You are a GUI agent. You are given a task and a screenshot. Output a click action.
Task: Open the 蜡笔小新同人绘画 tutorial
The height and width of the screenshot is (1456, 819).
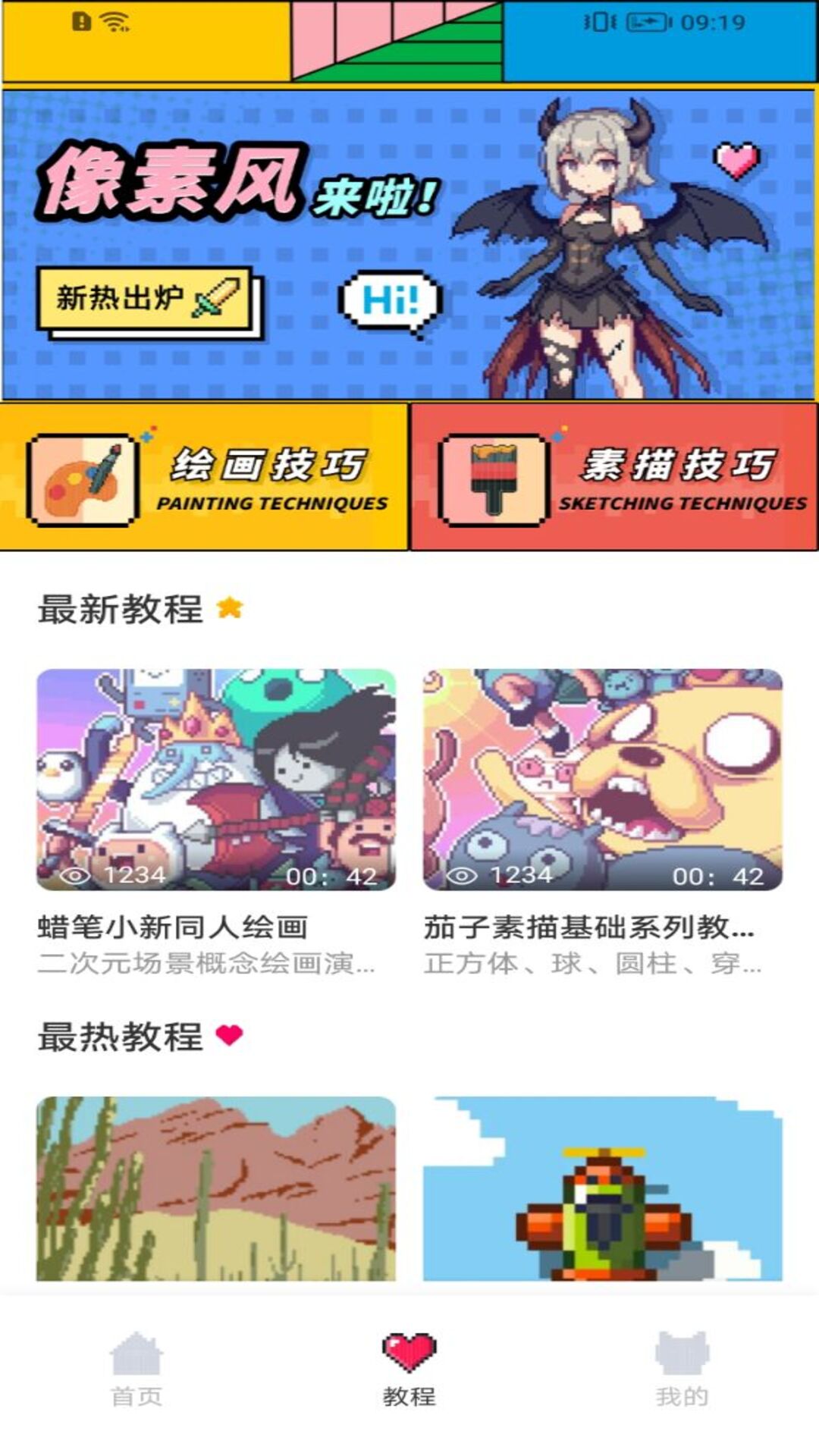(x=216, y=780)
